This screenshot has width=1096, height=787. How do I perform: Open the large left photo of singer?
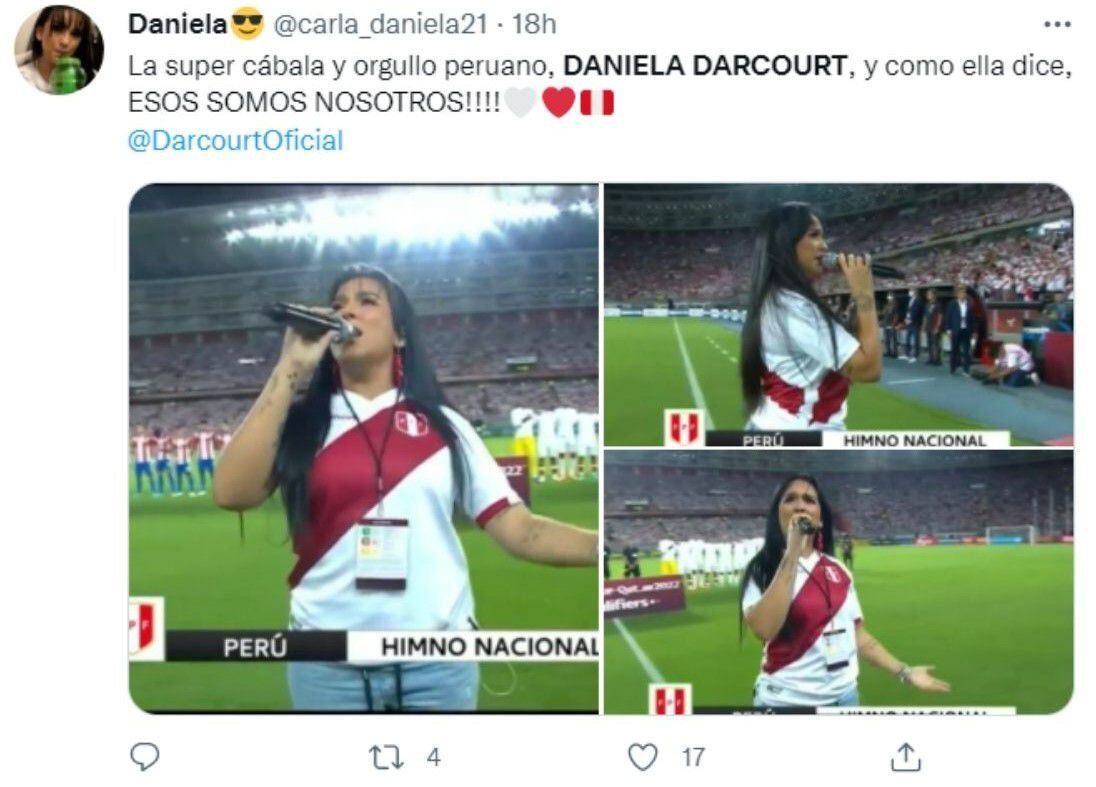coord(363,448)
